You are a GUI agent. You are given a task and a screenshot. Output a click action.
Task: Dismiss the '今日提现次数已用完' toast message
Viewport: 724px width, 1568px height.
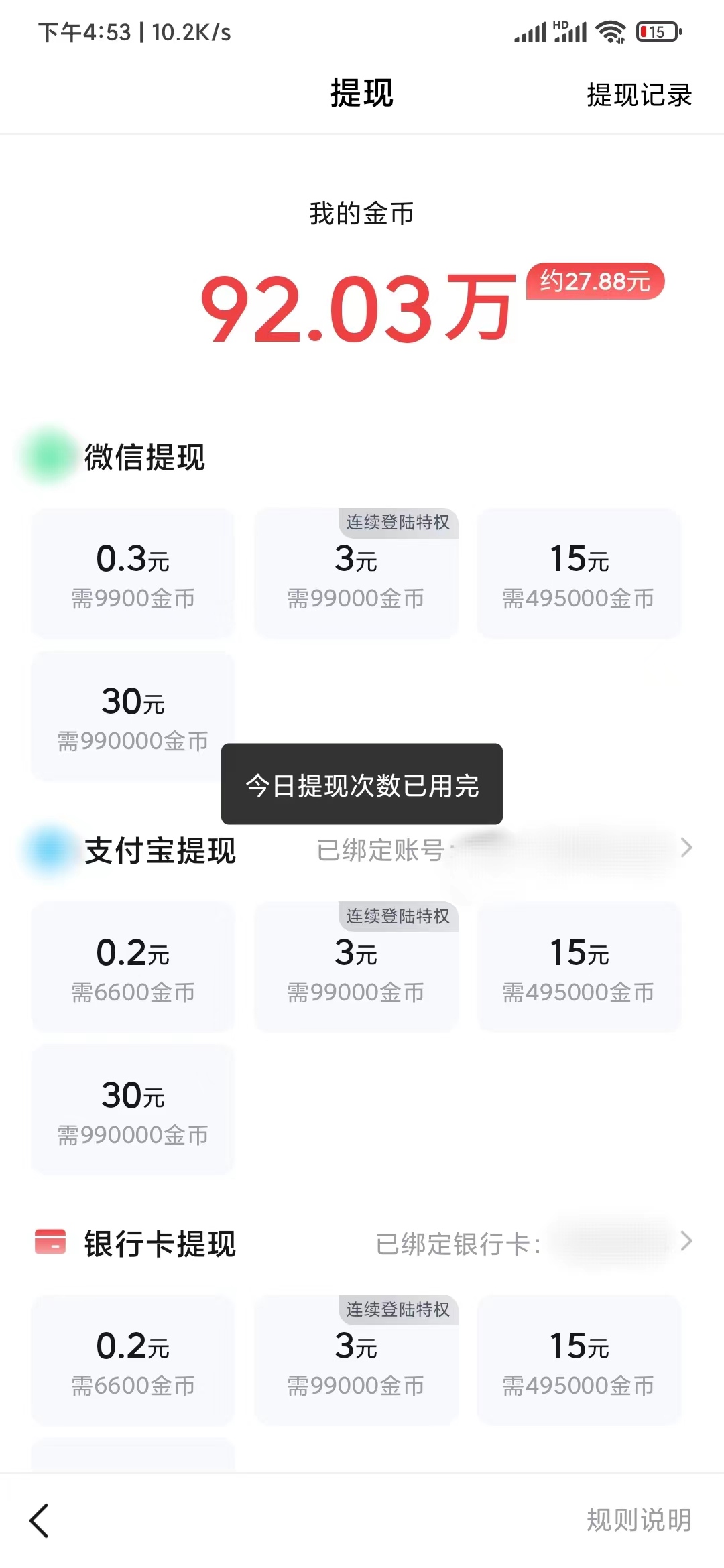[x=361, y=788]
